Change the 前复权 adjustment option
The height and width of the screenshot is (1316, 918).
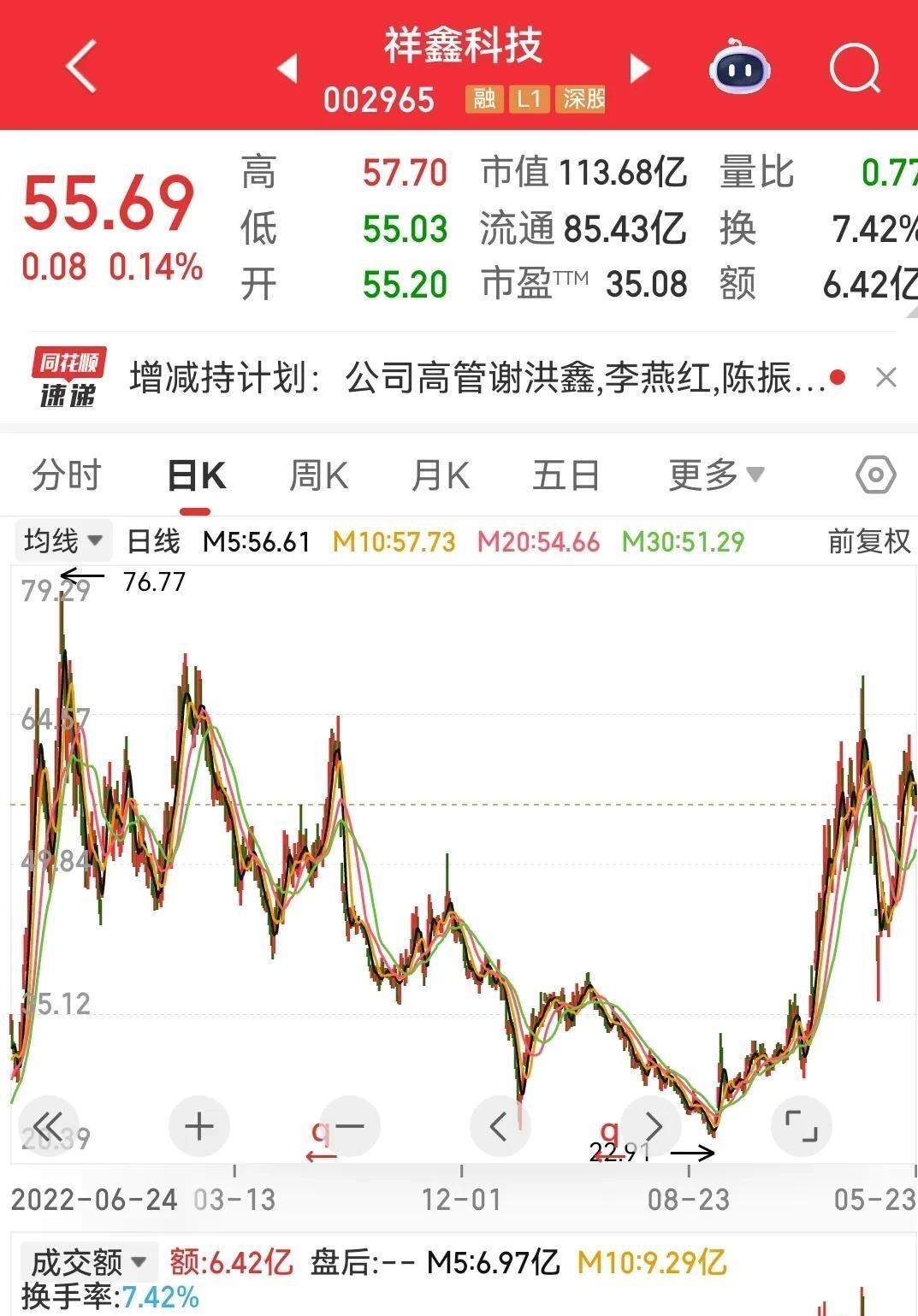[x=868, y=541]
